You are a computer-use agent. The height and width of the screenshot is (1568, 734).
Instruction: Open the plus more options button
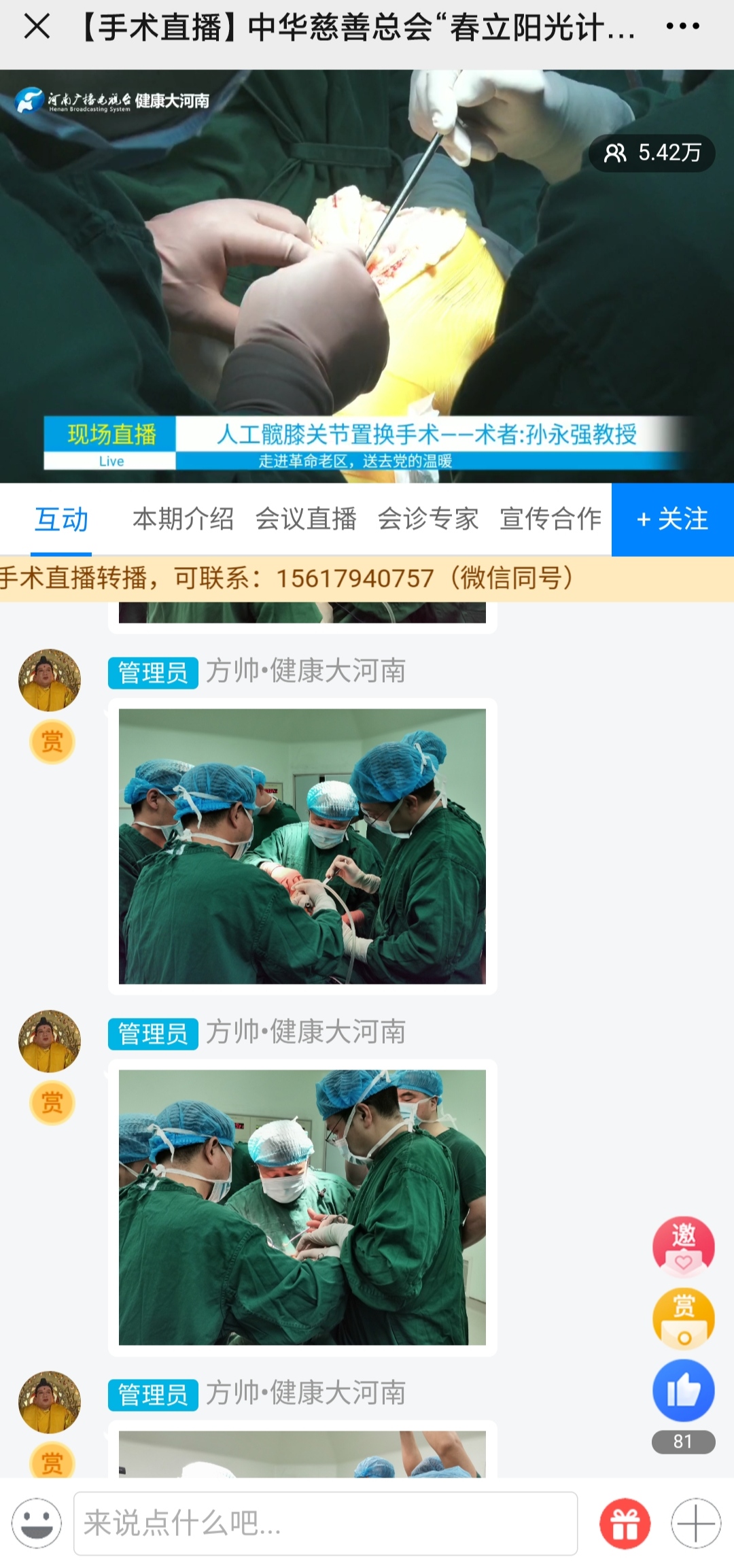click(696, 1523)
